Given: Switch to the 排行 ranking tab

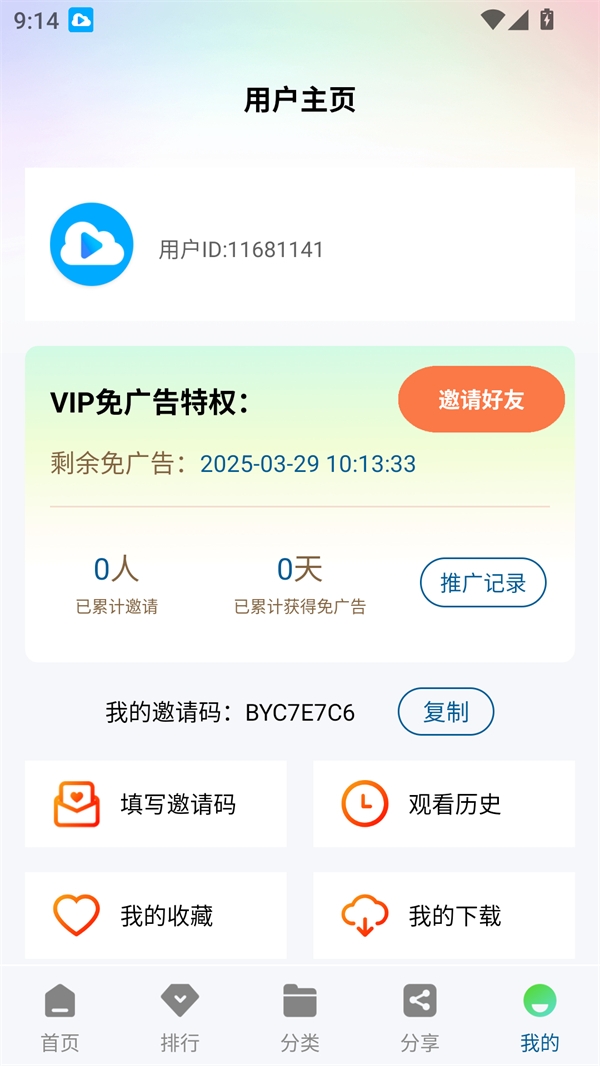Looking at the screenshot, I should point(180,1017).
